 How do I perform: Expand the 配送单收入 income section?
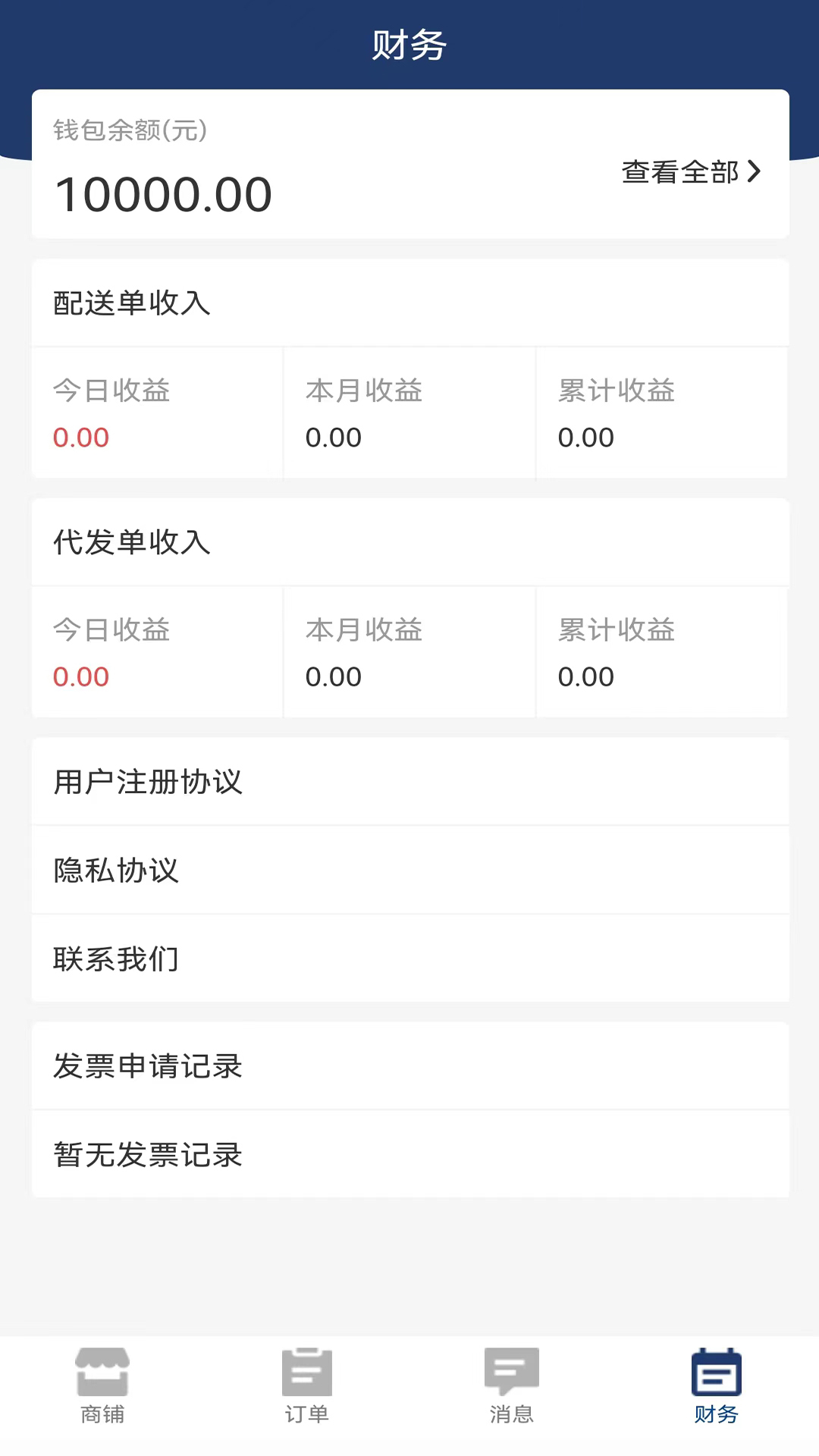(x=409, y=303)
